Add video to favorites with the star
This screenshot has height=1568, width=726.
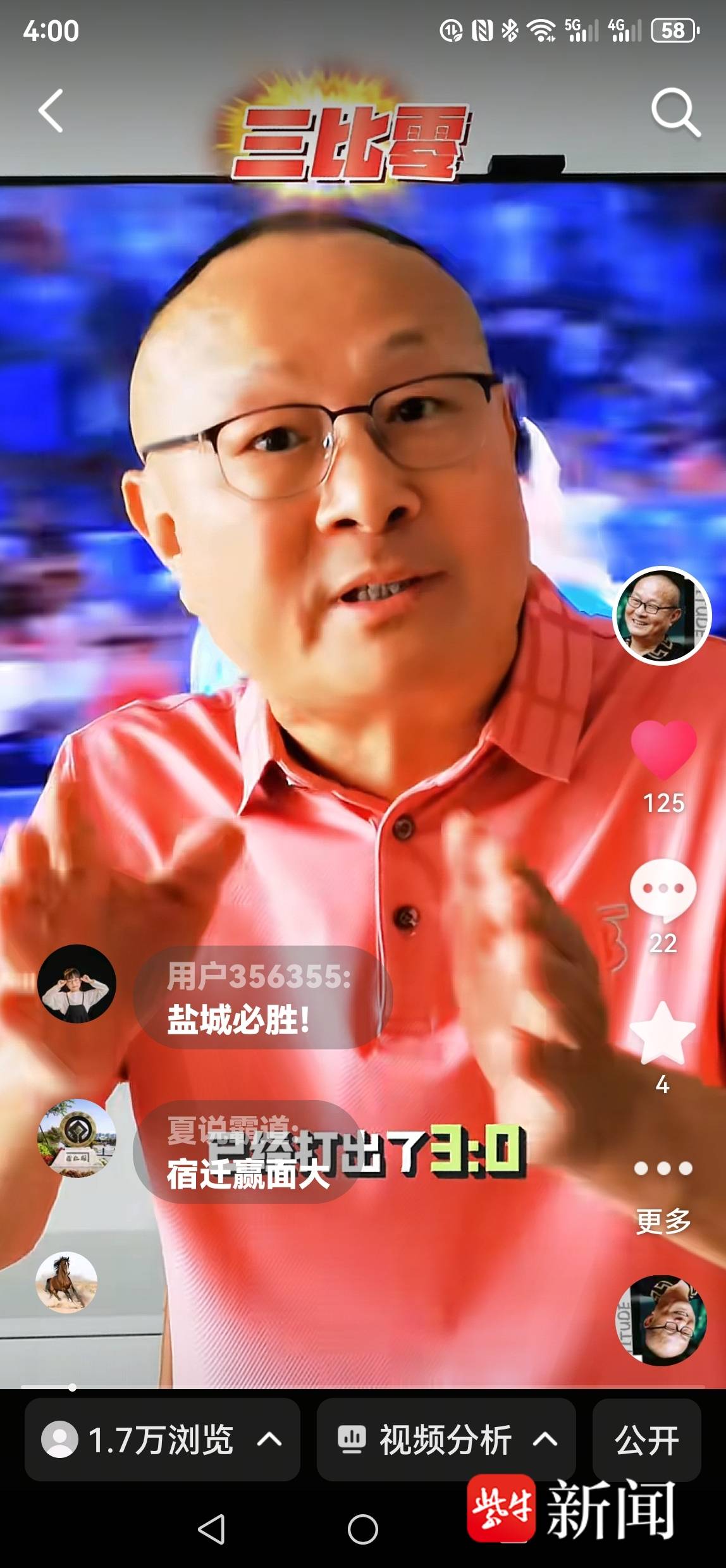(x=663, y=1032)
